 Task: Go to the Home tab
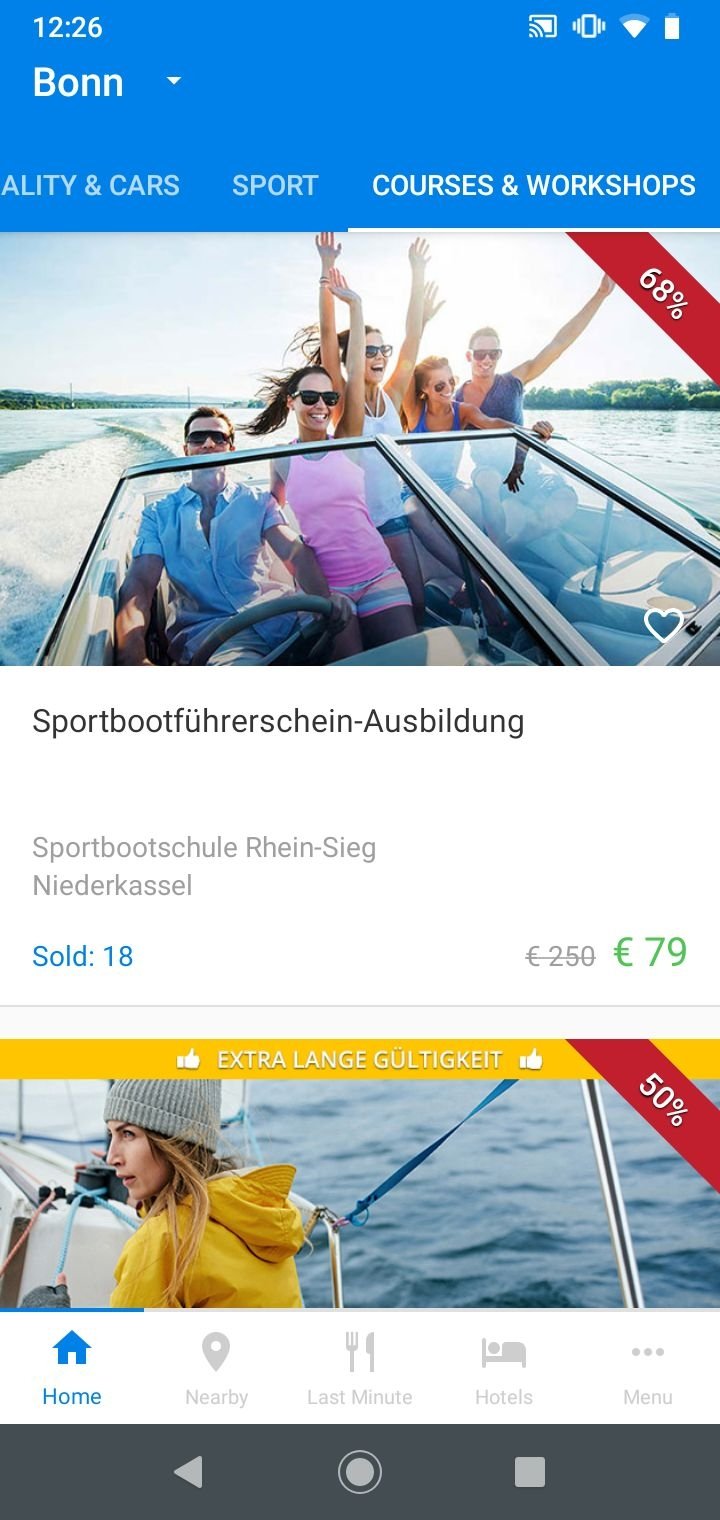[x=72, y=1367]
